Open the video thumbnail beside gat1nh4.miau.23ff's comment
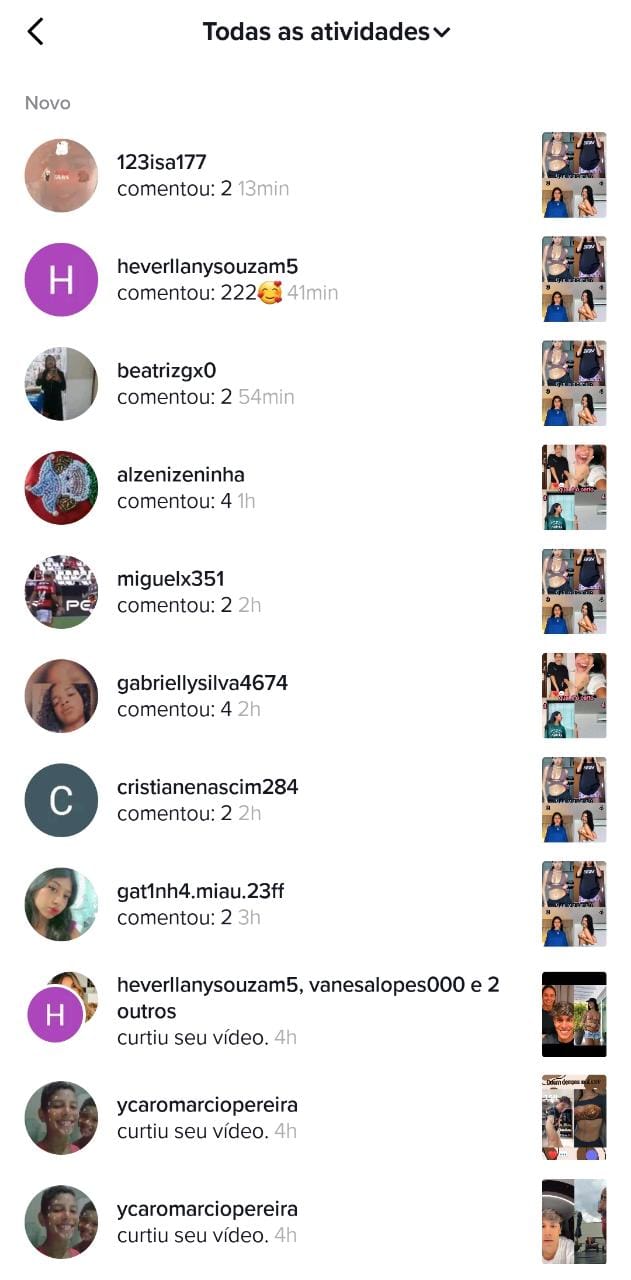631x1280 pixels. [x=574, y=904]
